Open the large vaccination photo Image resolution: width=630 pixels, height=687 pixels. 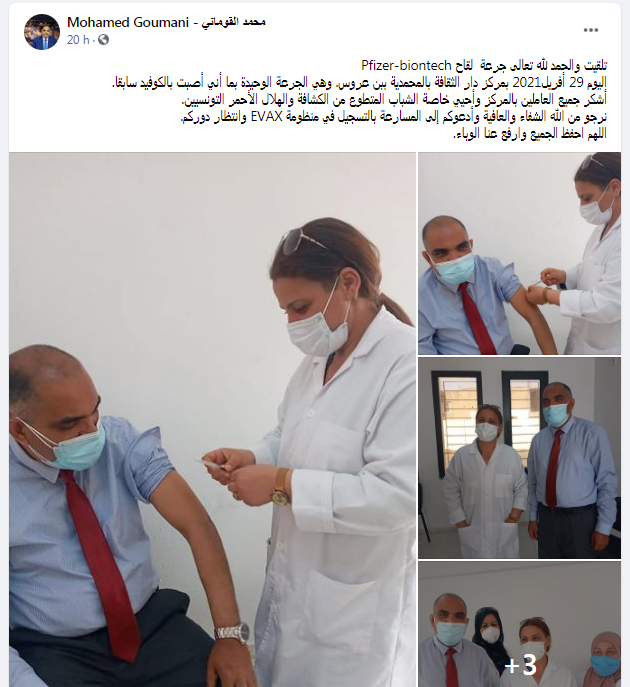(212, 420)
